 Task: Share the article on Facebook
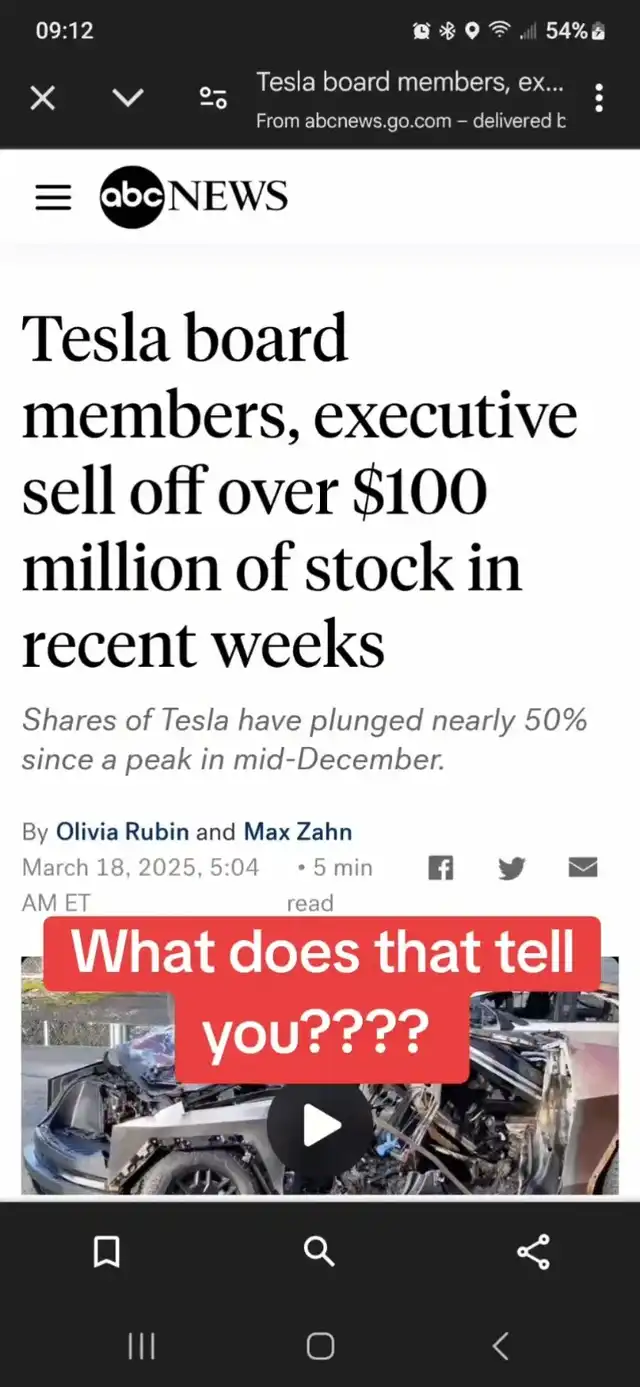[x=440, y=868]
